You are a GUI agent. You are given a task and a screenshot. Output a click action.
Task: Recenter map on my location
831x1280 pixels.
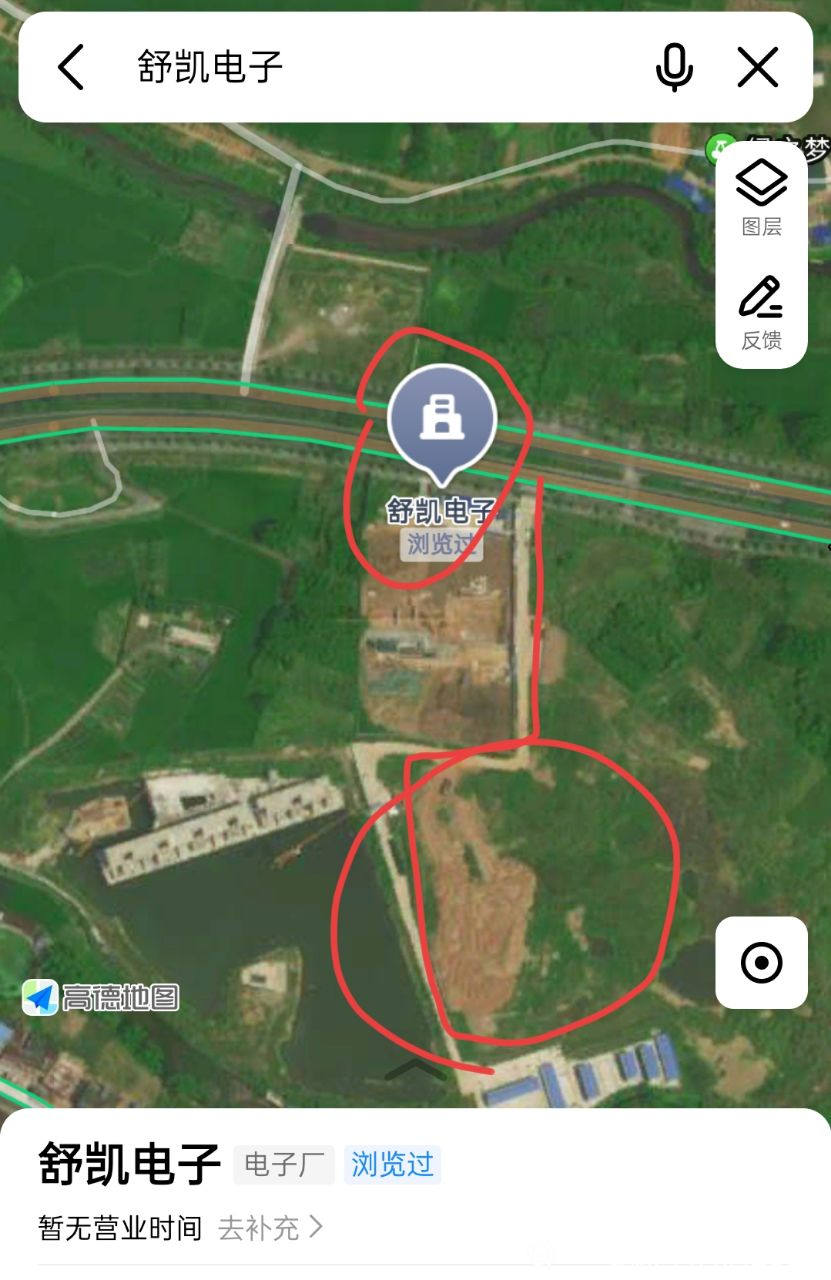761,963
